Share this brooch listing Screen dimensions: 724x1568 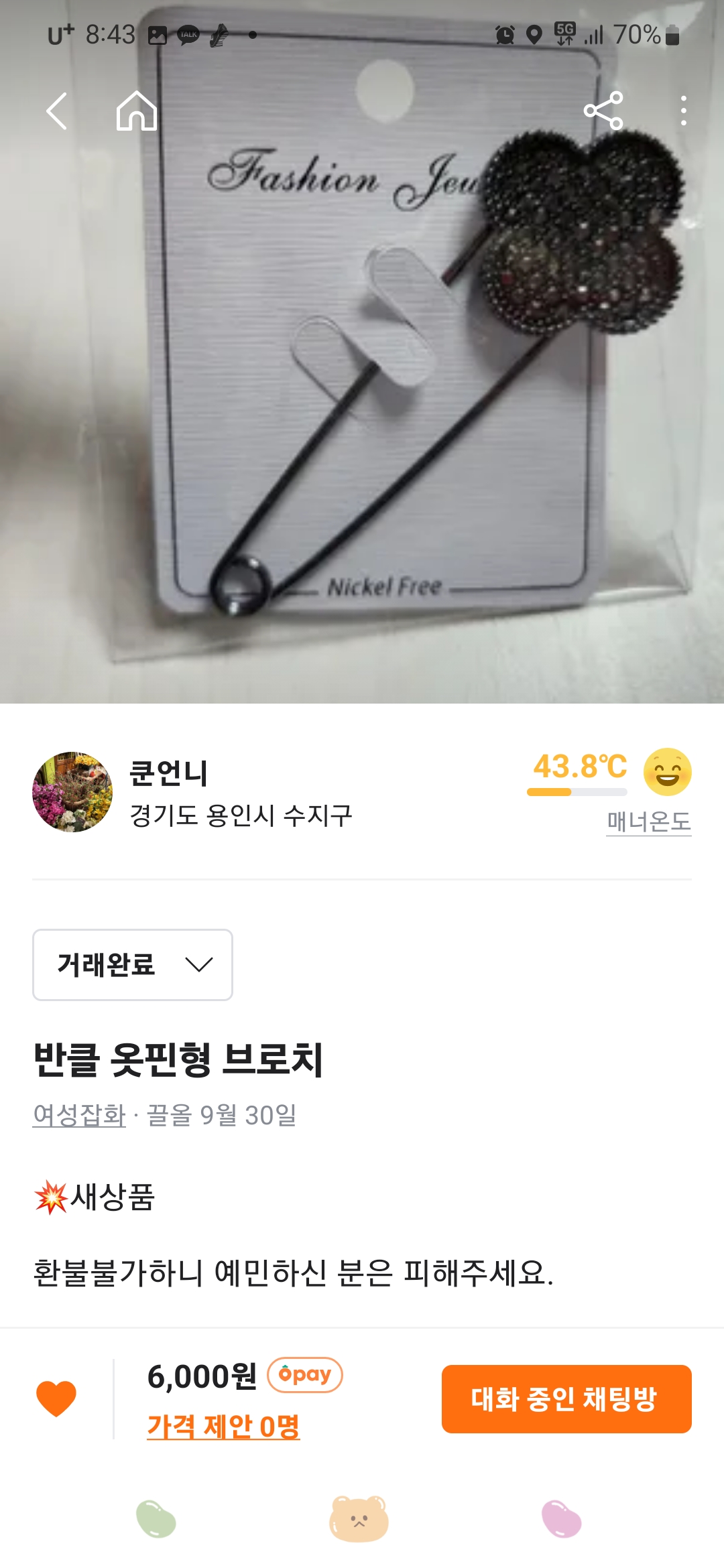coord(603,111)
